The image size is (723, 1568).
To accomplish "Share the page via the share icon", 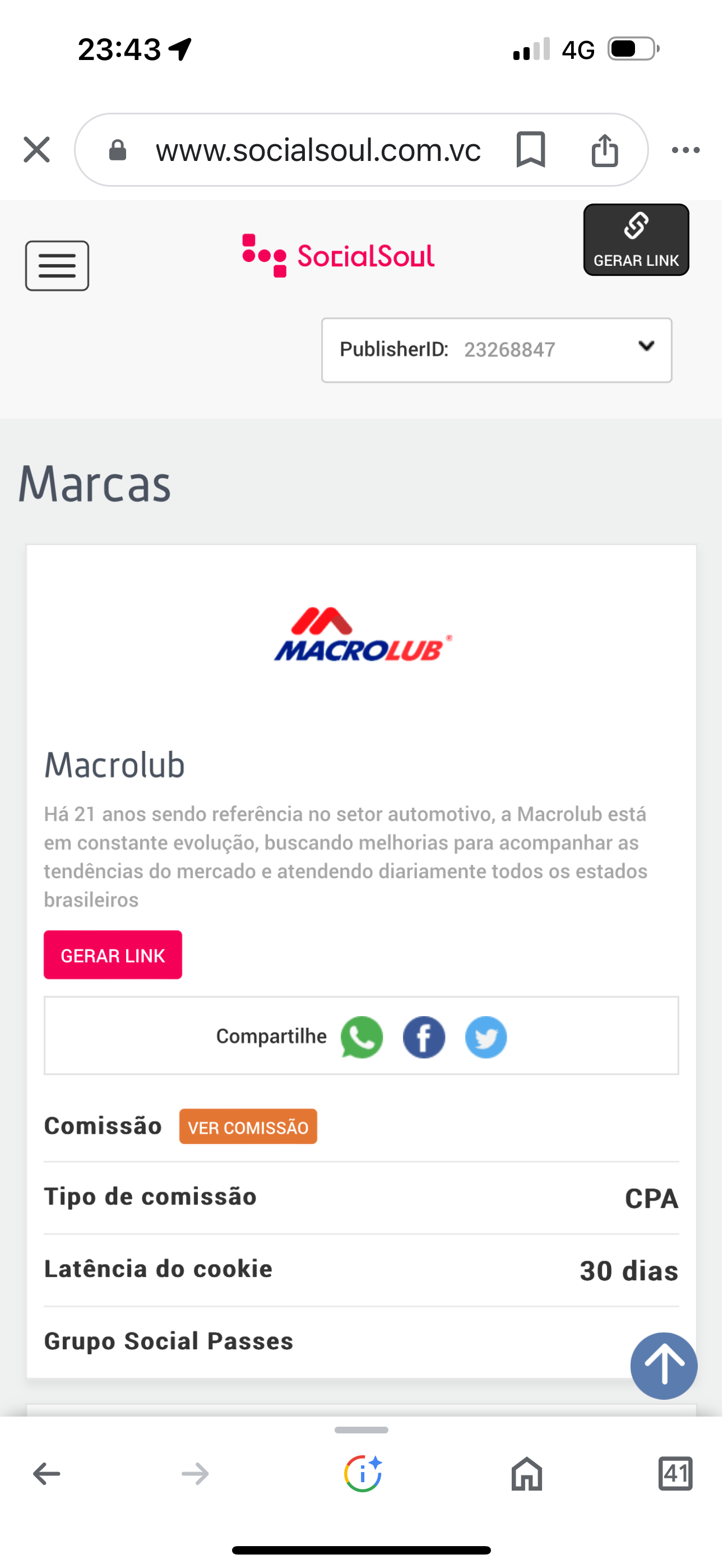I will [604, 150].
